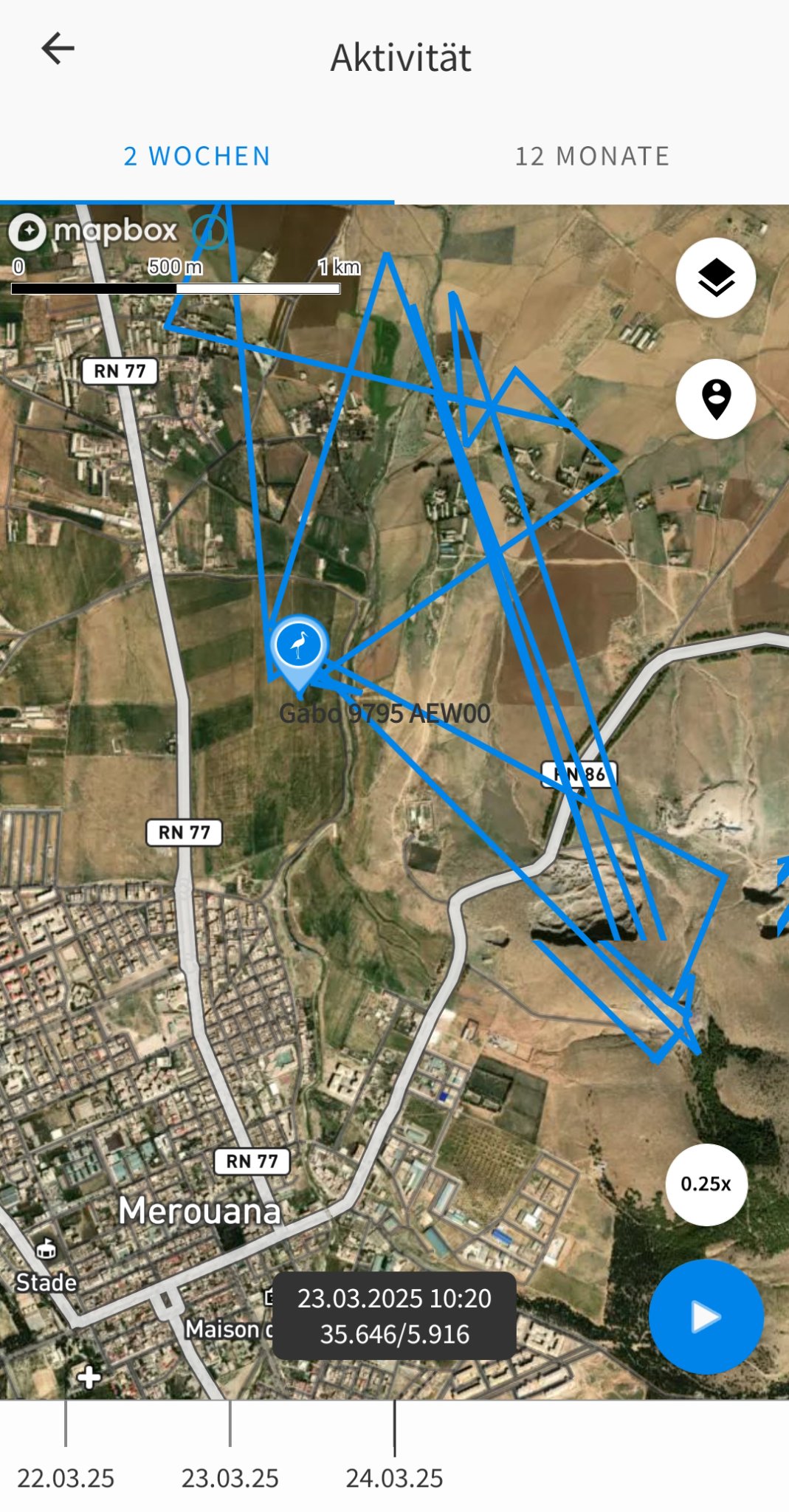Viewport: 789px width, 1512px height.
Task: Center the map on the bird's location
Action: click(715, 399)
